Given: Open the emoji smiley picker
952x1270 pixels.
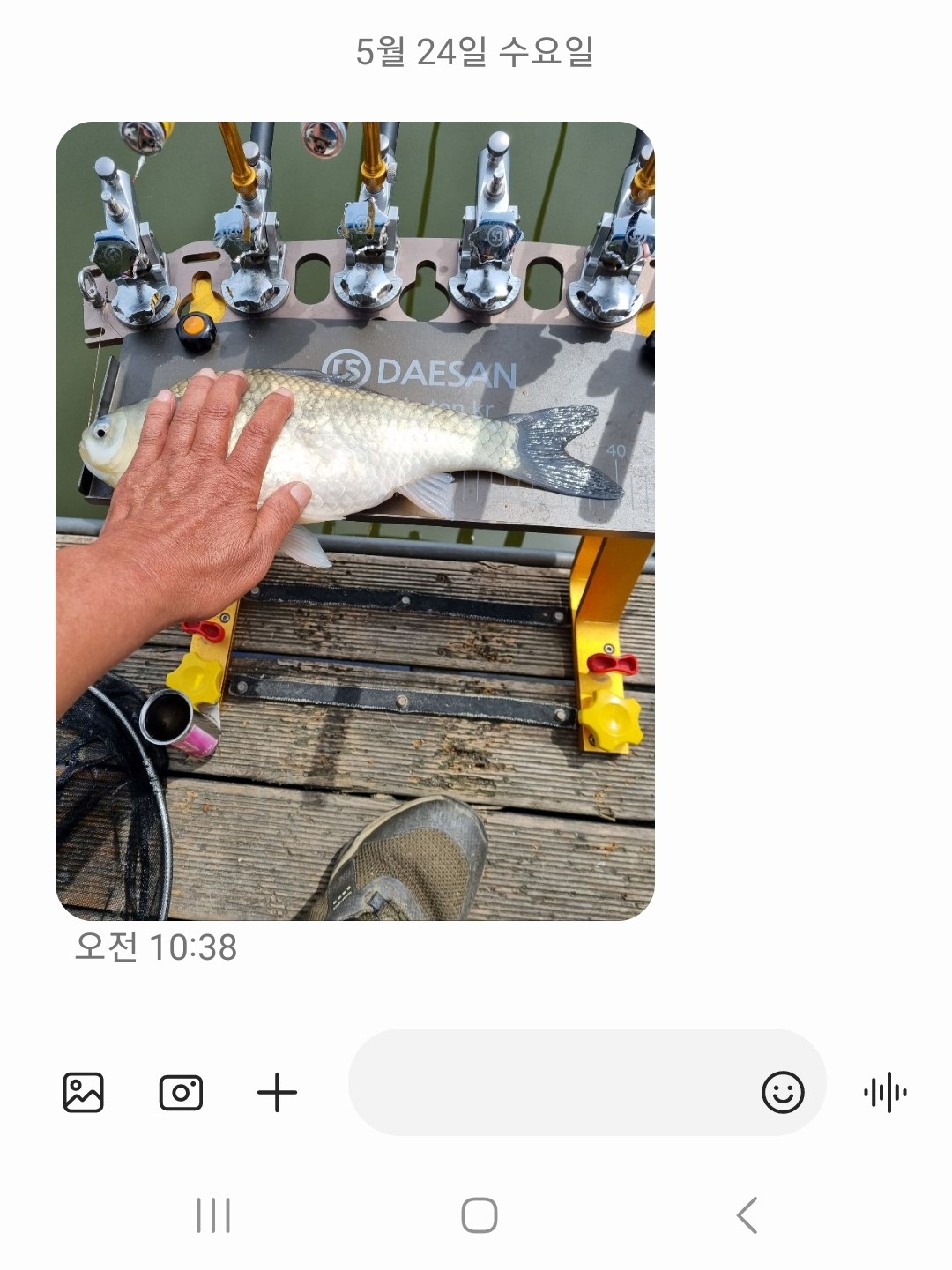Looking at the screenshot, I should click(x=783, y=1093).
